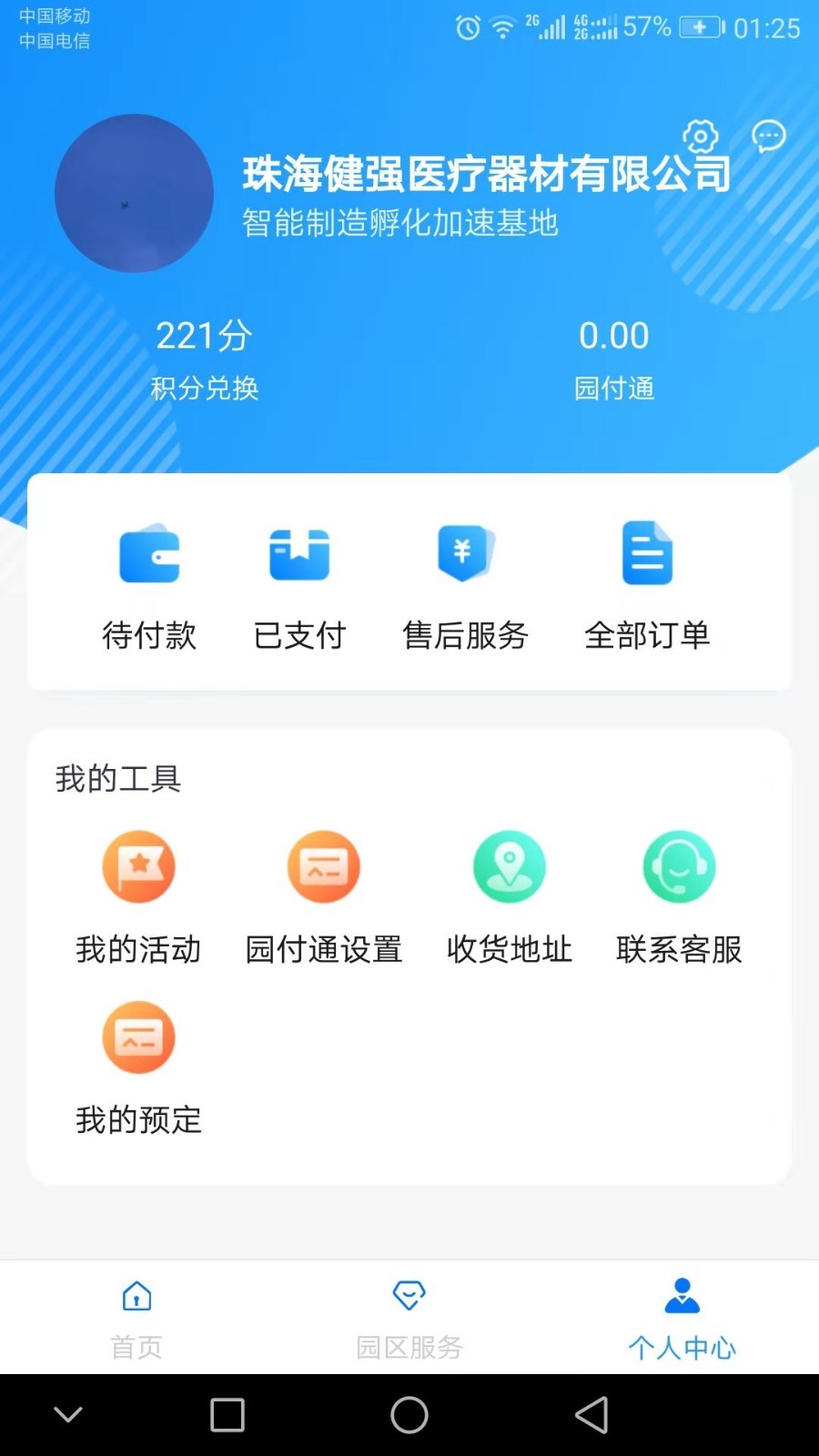Open 待付款 pending payment orders
The height and width of the screenshot is (1456, 819).
(x=149, y=584)
